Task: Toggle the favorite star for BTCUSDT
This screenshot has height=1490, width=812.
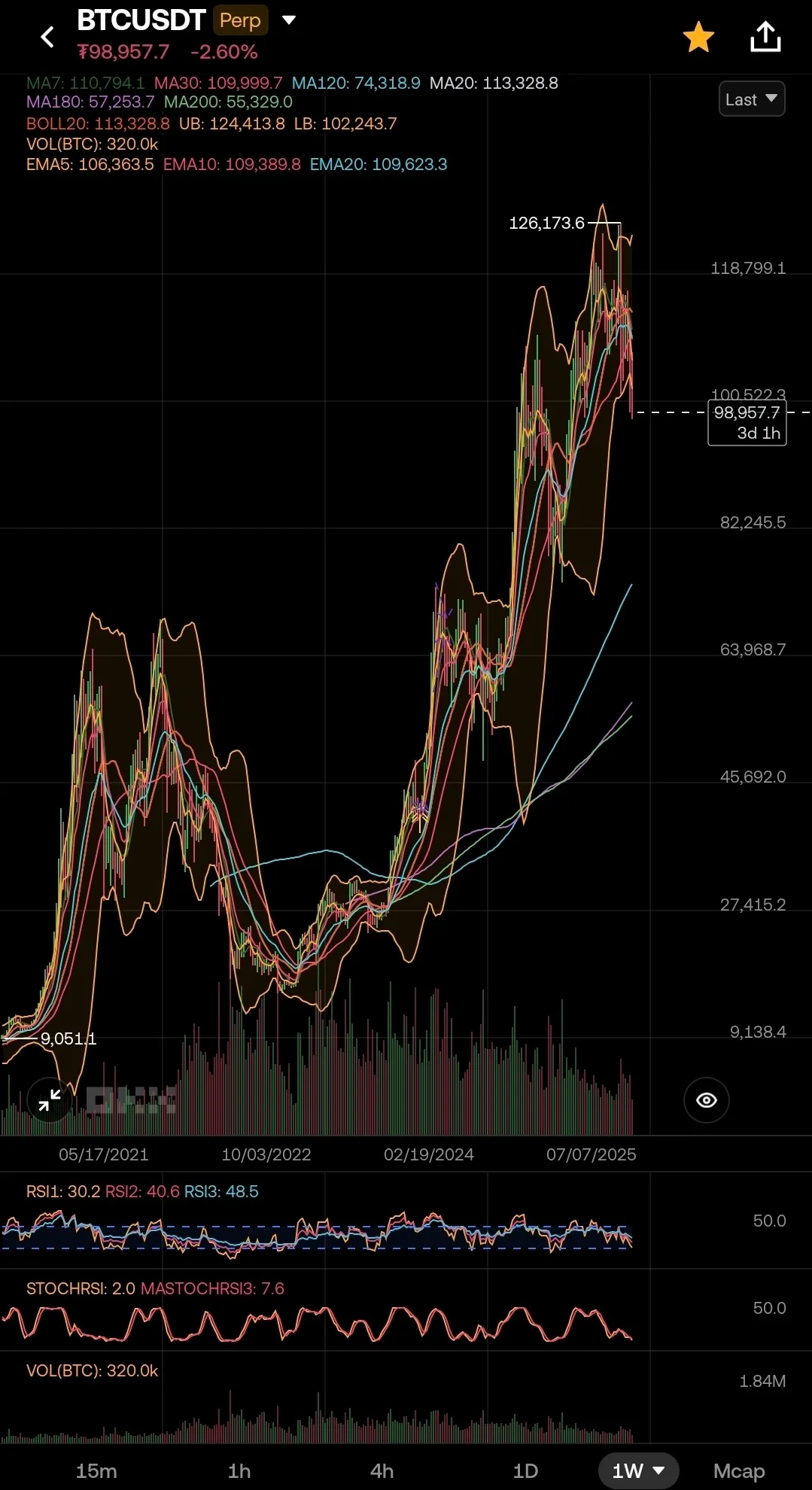Action: point(698,37)
